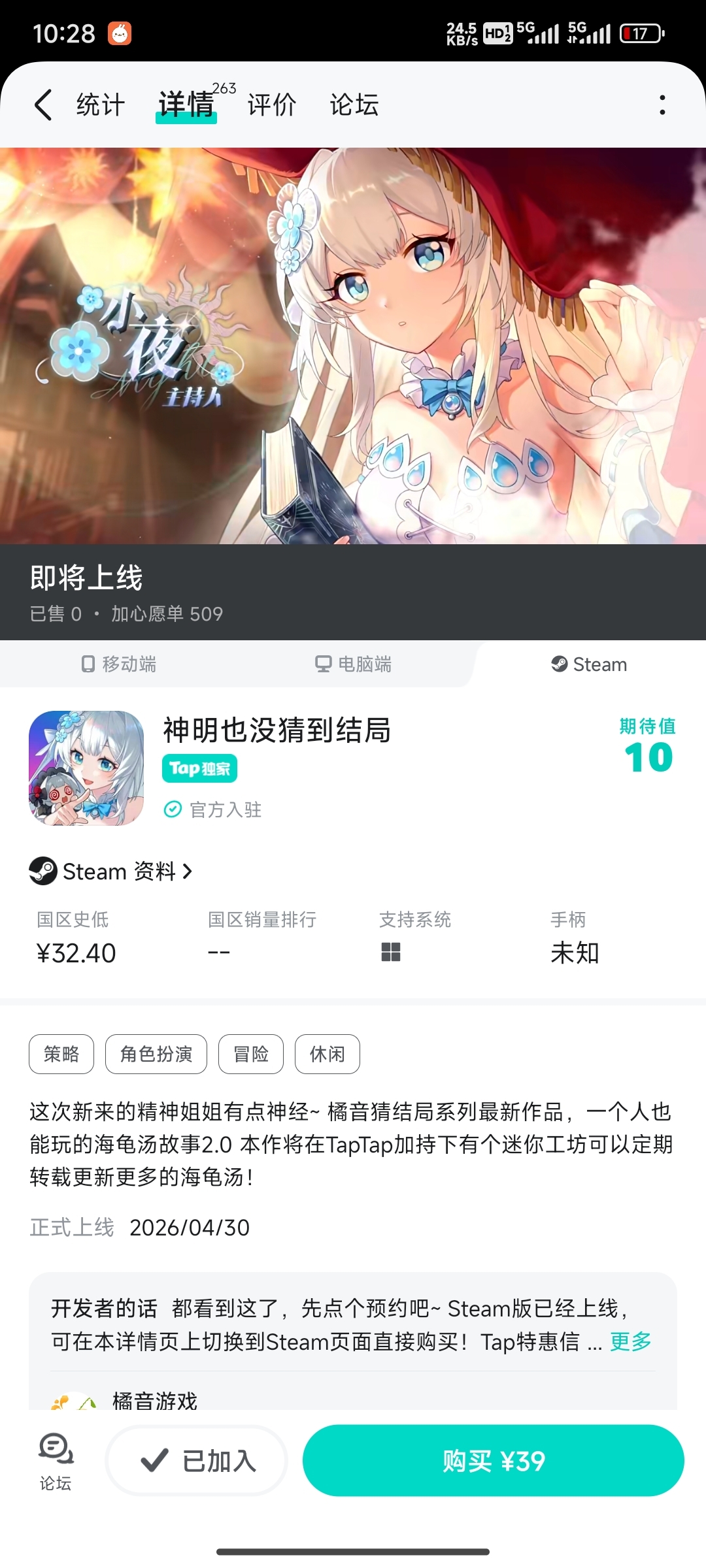Viewport: 706px width, 1568px height.
Task: Tap the 冒险 tag chip
Action: click(251, 1054)
